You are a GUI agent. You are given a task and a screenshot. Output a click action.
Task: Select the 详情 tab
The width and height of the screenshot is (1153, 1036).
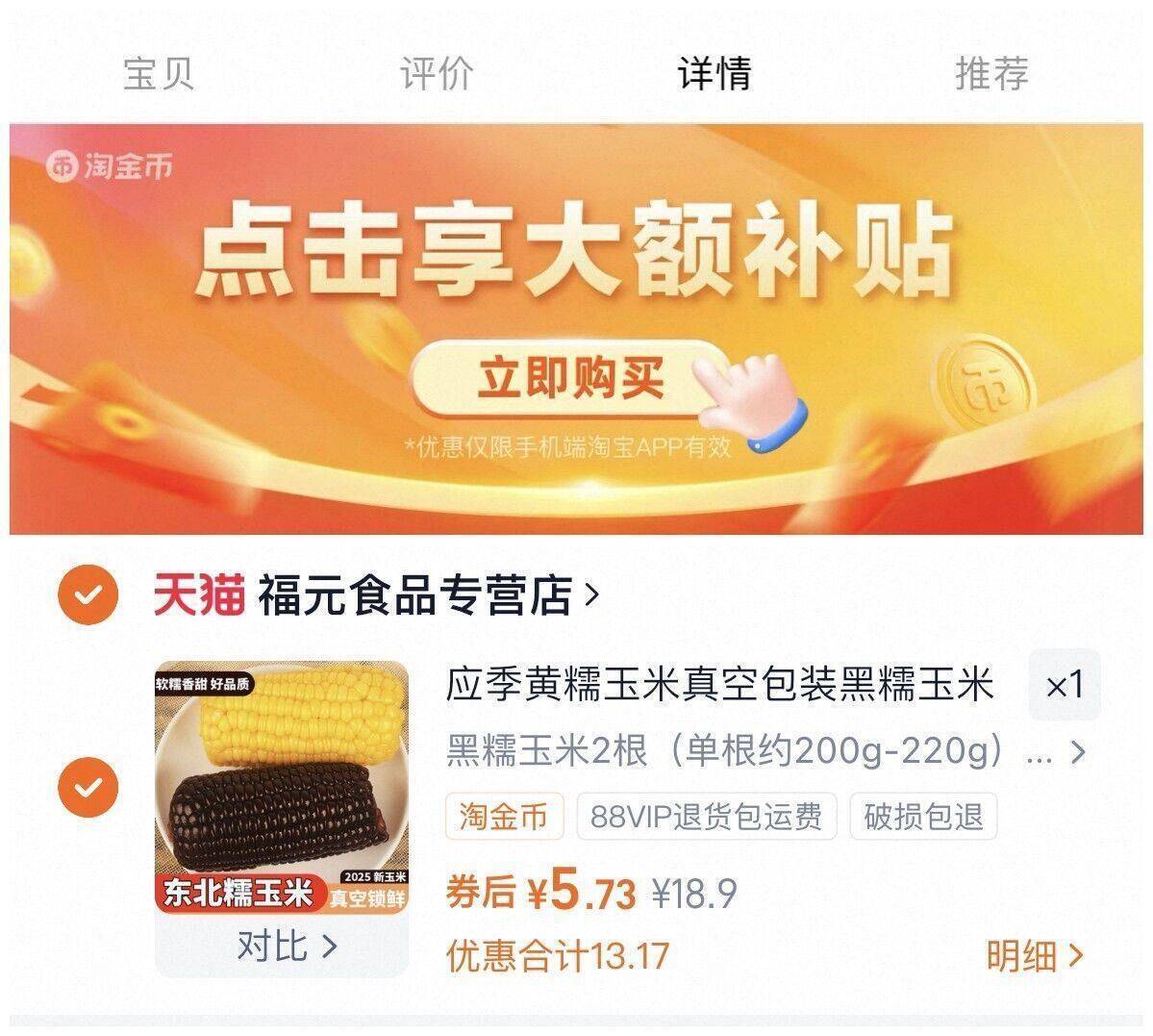714,73
